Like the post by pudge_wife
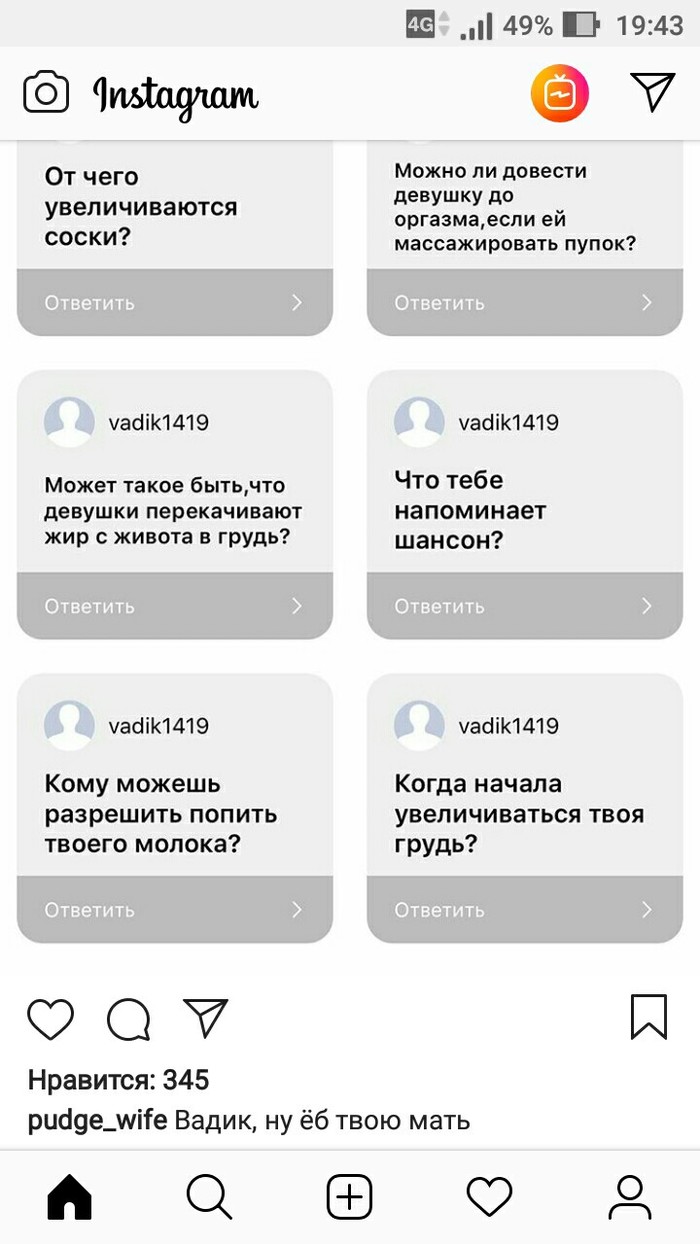Image resolution: width=700 pixels, height=1244 pixels. (x=50, y=1020)
